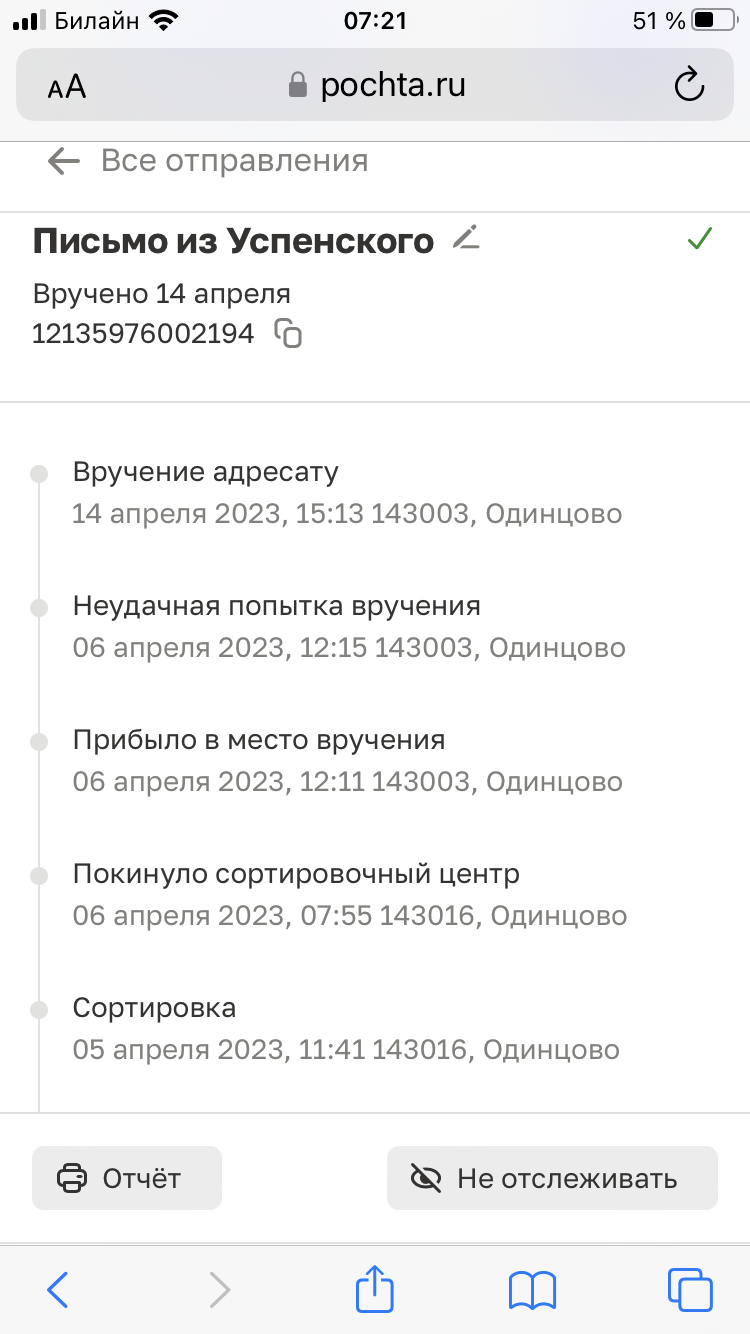Open the AA text size menu
This screenshot has width=750, height=1334.
[x=67, y=87]
